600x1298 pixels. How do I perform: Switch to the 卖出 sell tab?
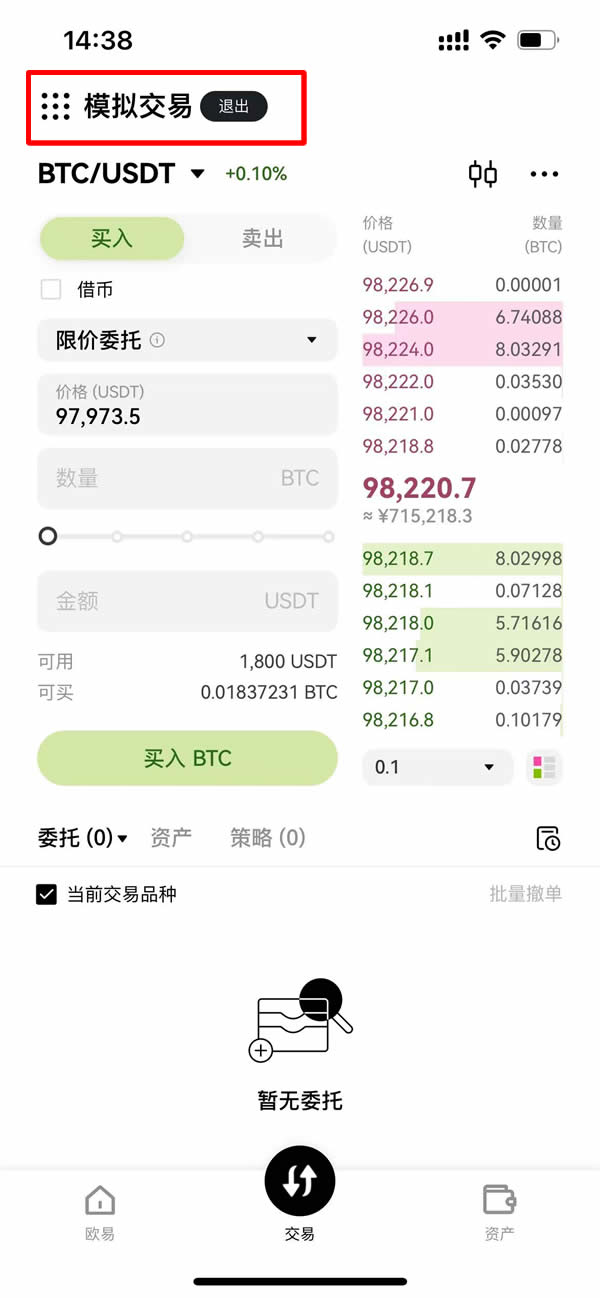pos(262,239)
